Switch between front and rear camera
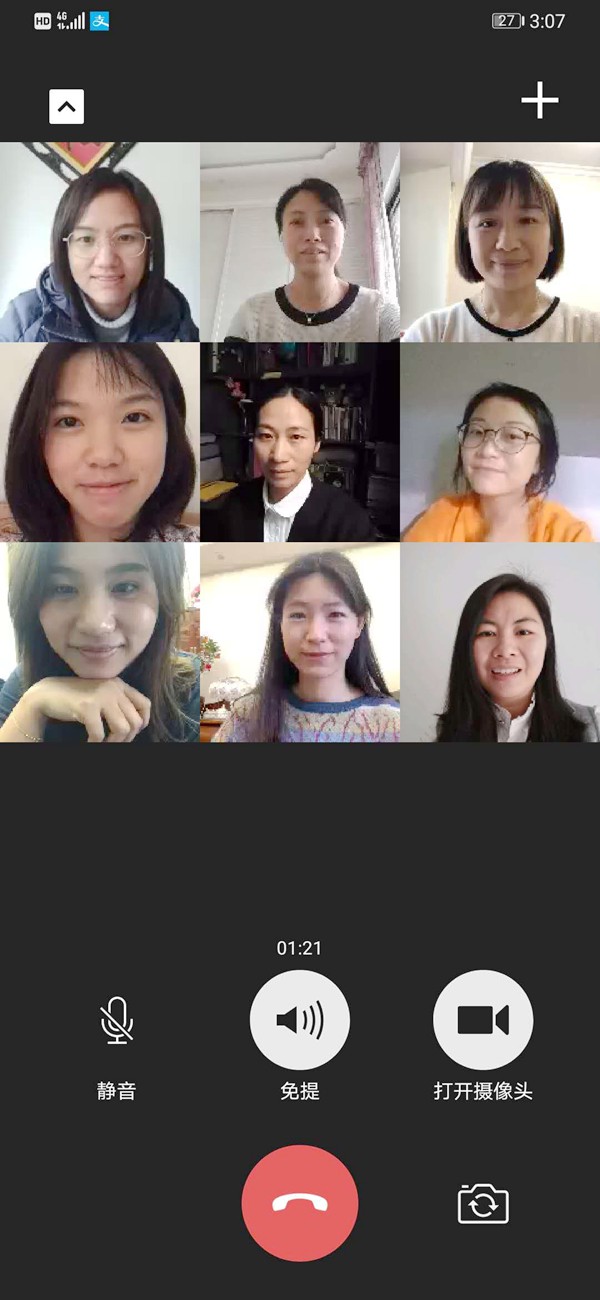600x1300 pixels. point(483,1203)
